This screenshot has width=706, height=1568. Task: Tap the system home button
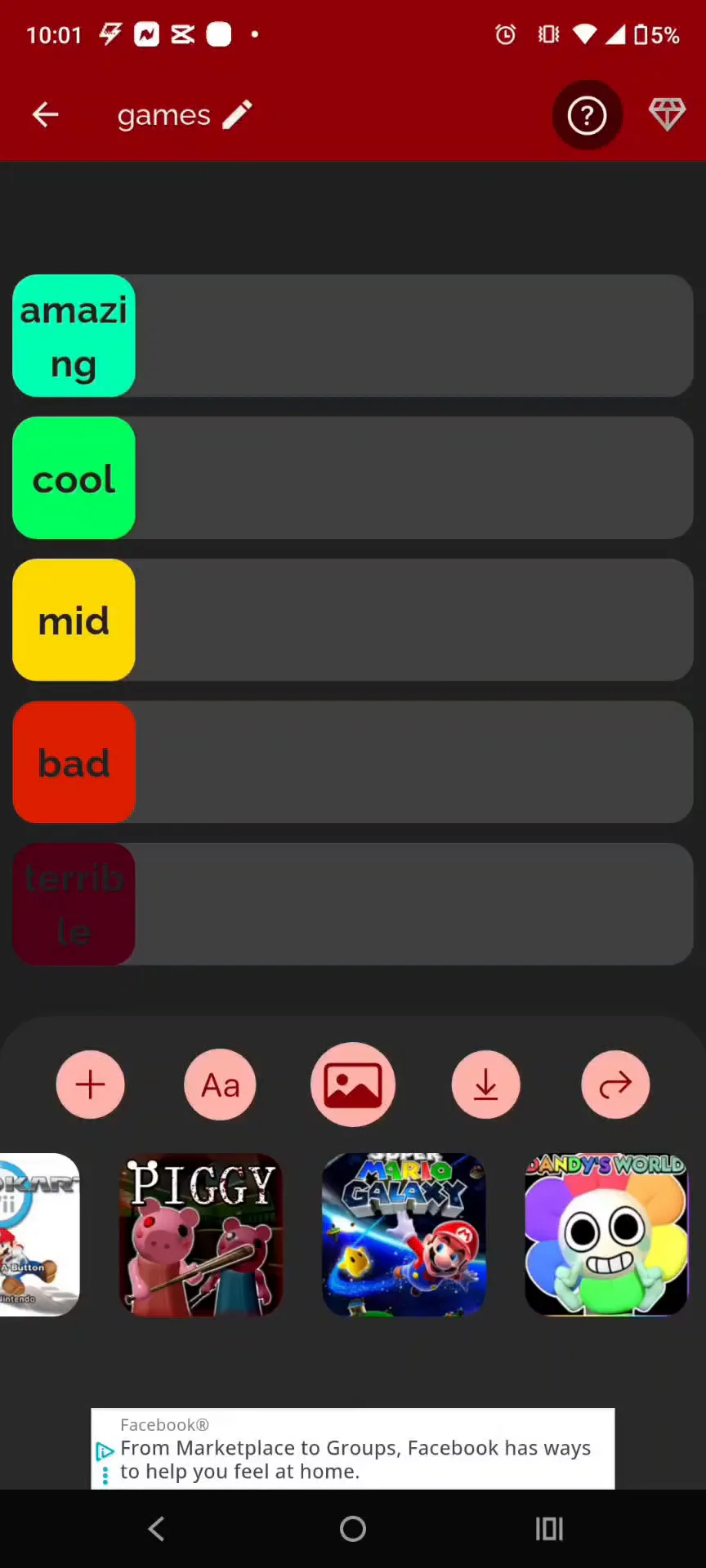[353, 1528]
